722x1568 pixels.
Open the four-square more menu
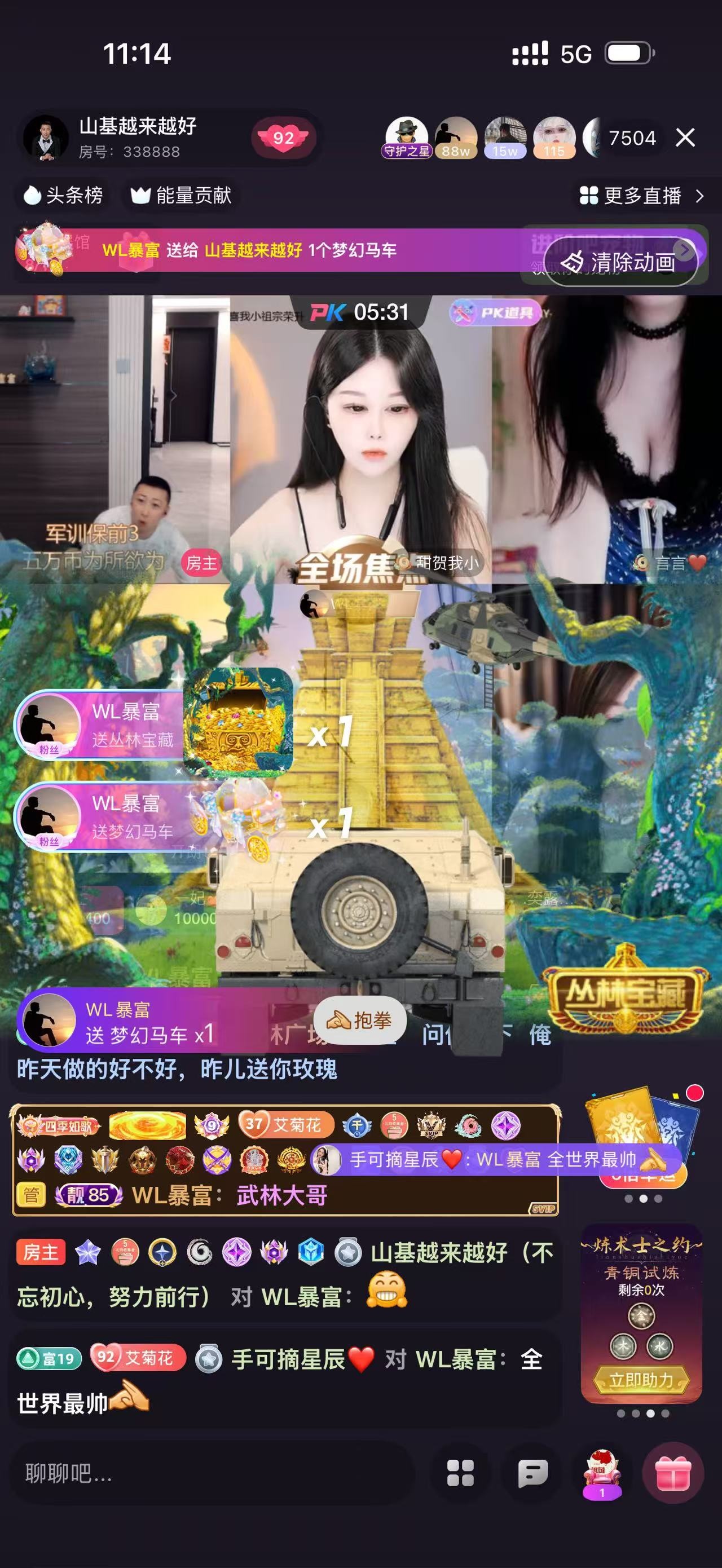[x=460, y=1474]
